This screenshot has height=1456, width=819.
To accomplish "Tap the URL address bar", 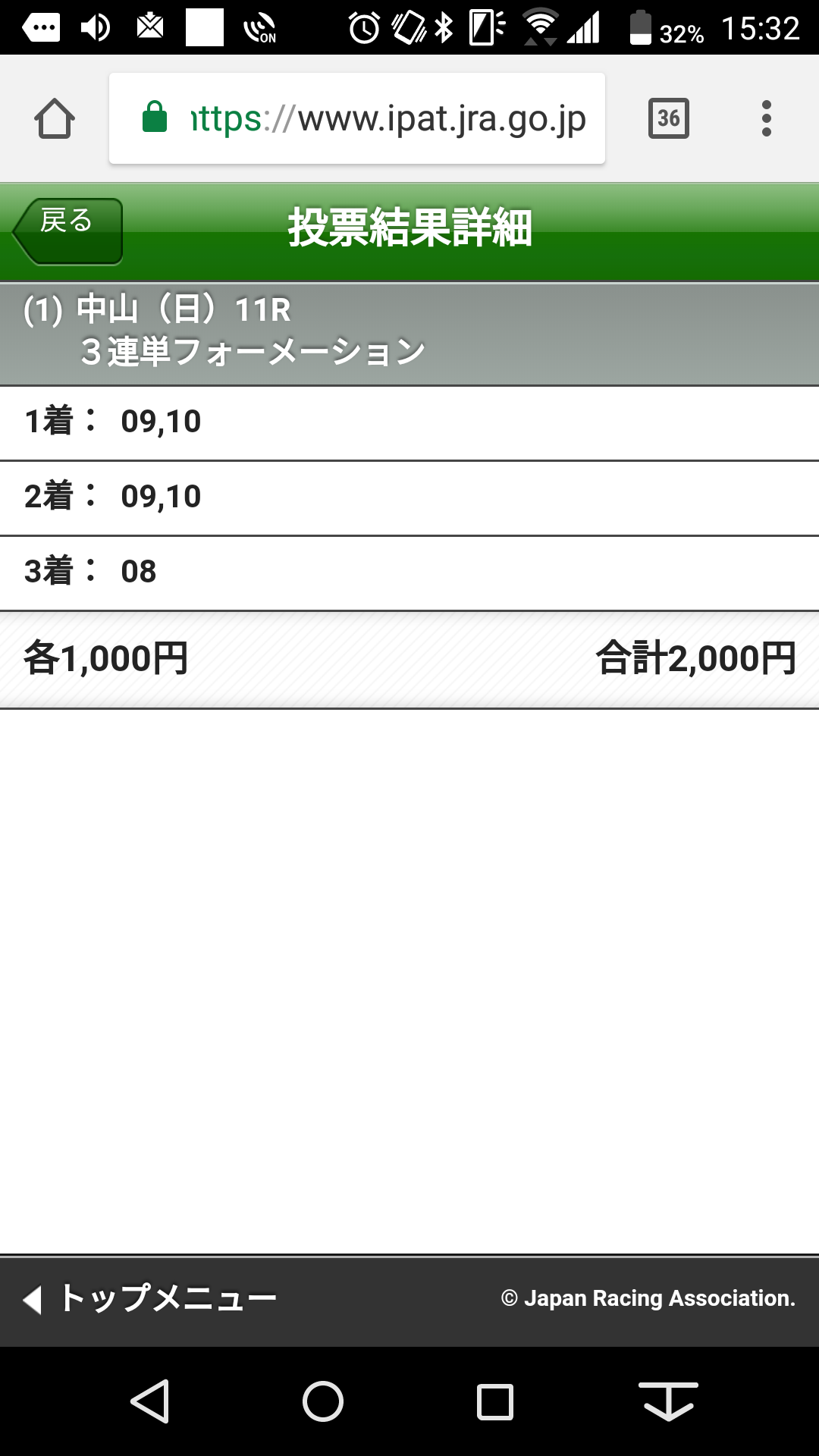I will [357, 118].
